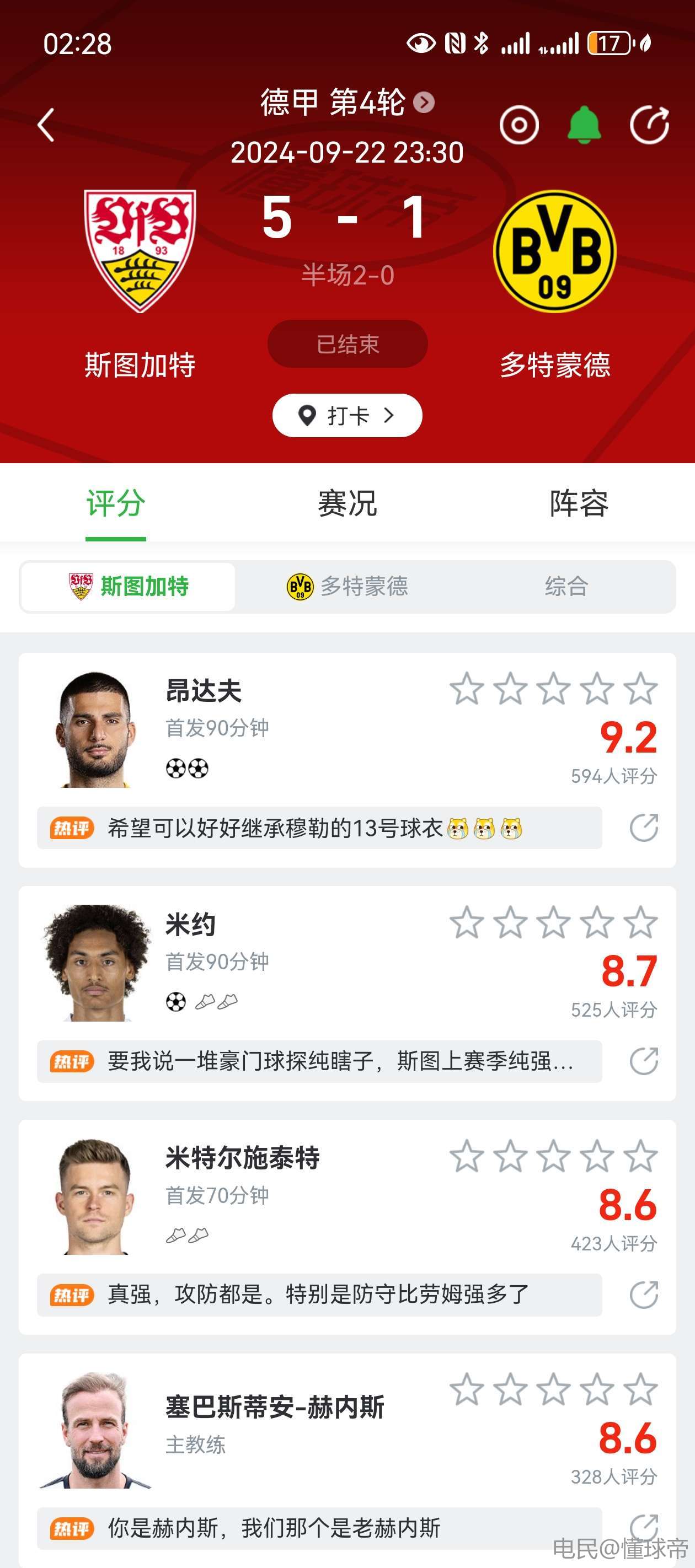Screen dimensions: 695x1568
Task: Tap the target circle icon beside the bell
Action: pyautogui.click(x=519, y=125)
